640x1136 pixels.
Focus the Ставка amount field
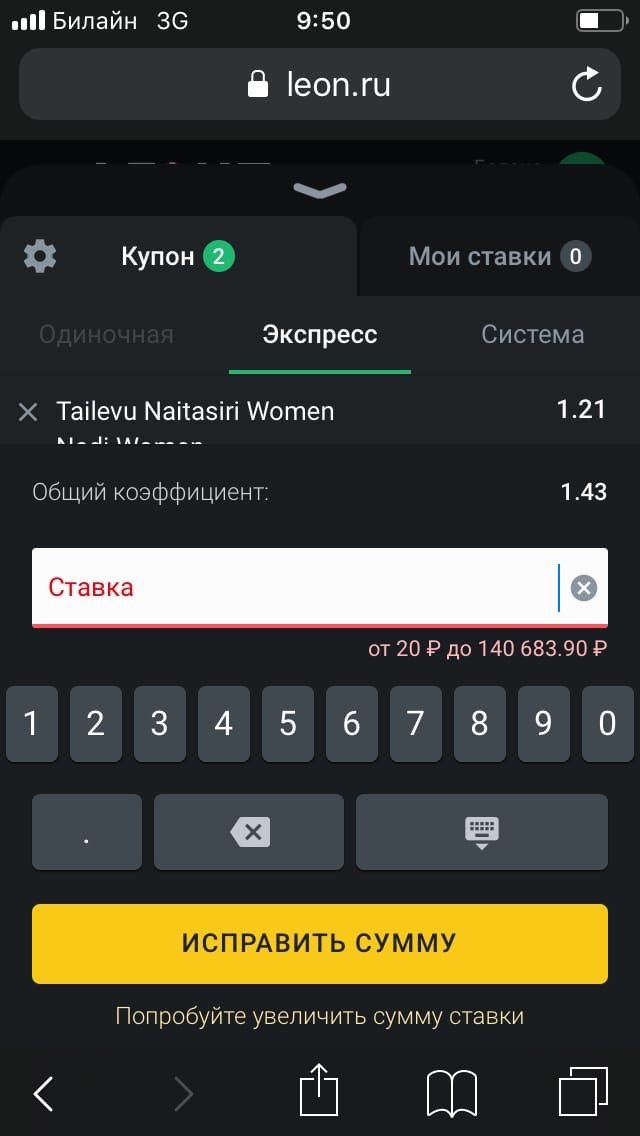coord(290,587)
